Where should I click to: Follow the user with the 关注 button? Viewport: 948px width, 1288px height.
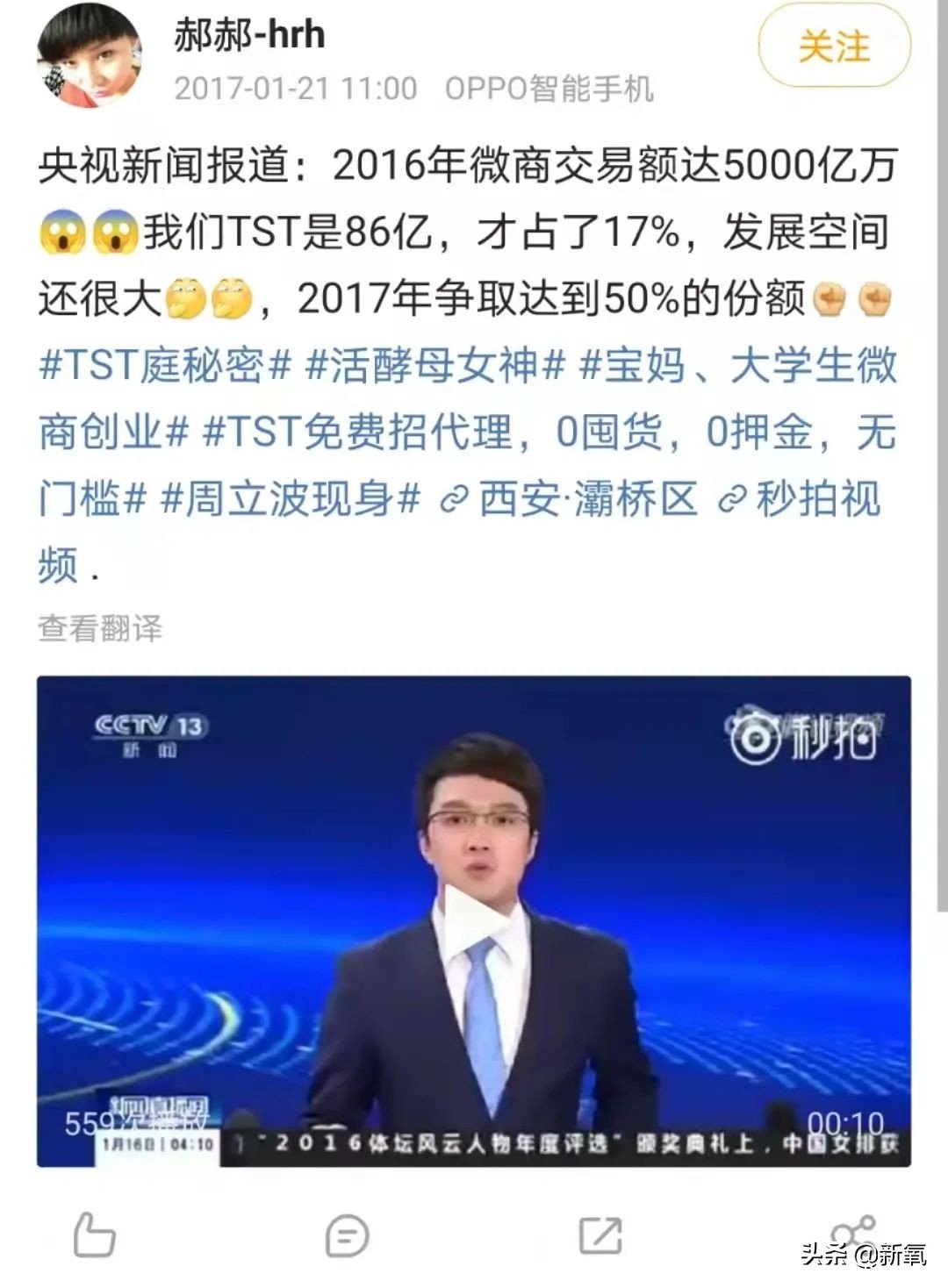(x=834, y=46)
